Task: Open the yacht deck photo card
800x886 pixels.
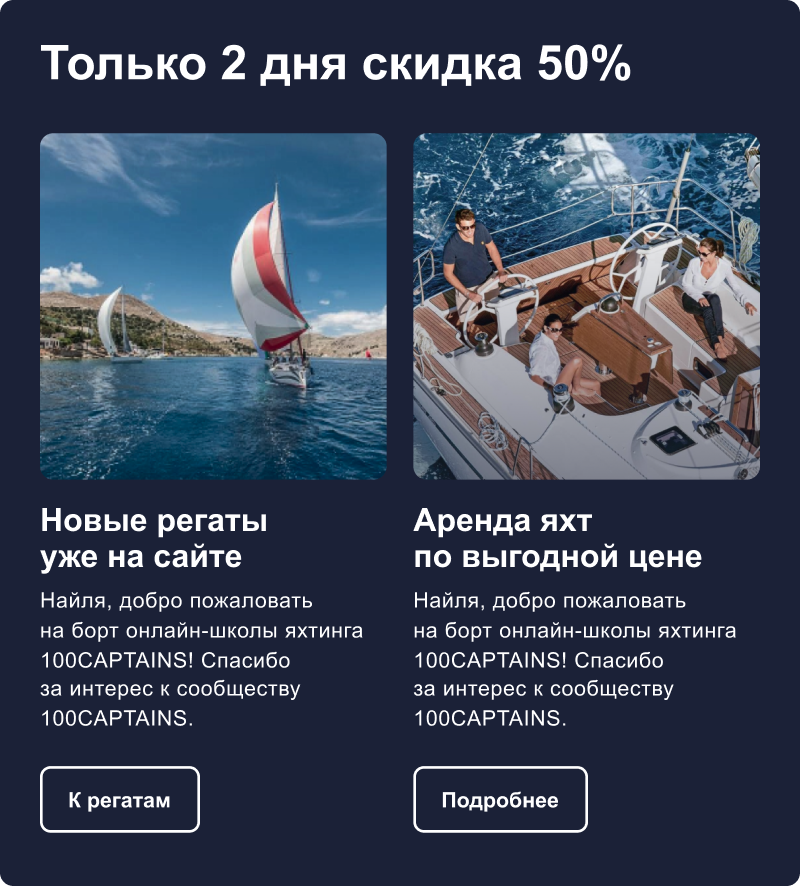Action: pyautogui.click(x=586, y=306)
